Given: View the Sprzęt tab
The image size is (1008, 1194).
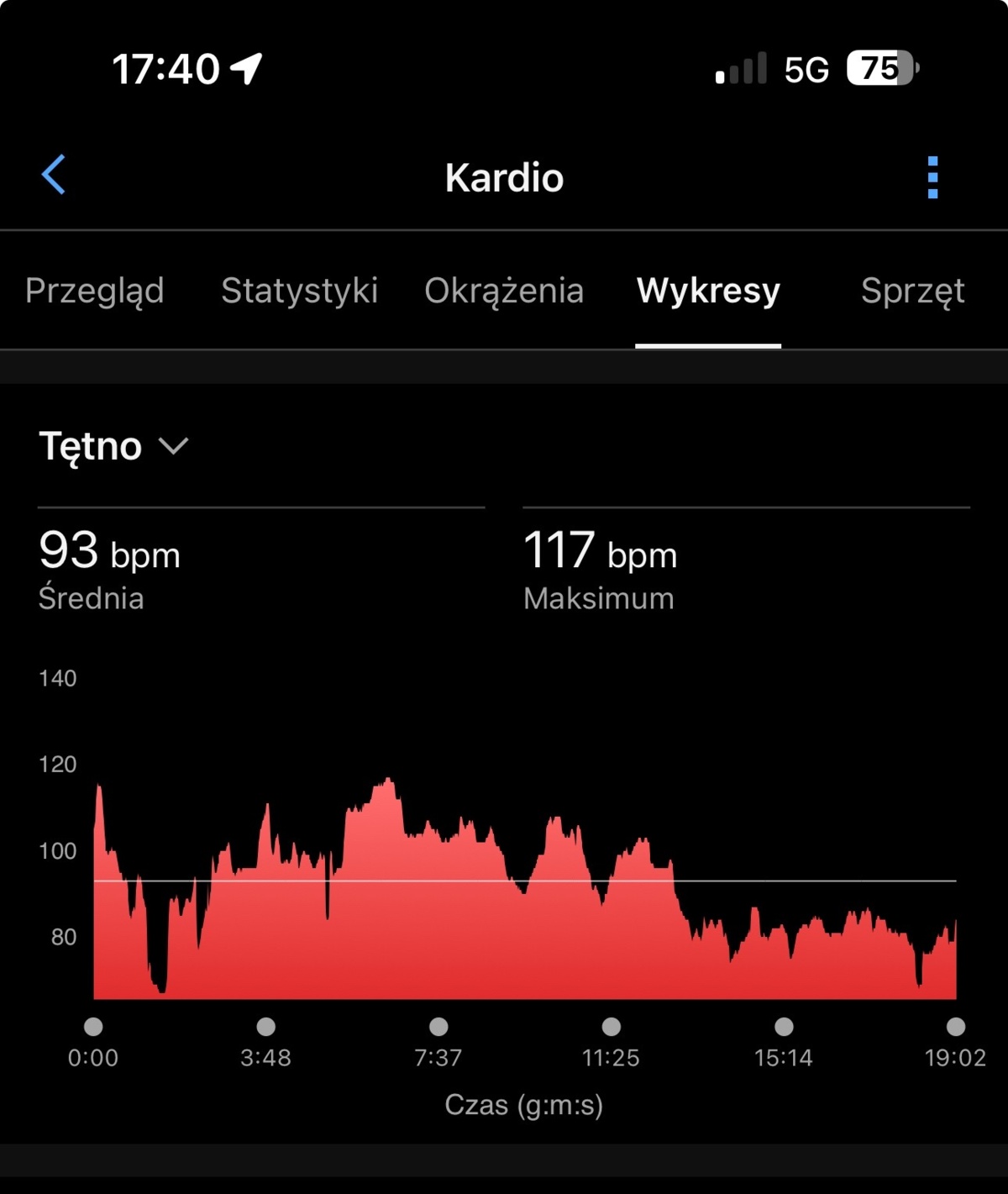Looking at the screenshot, I should (x=912, y=291).
